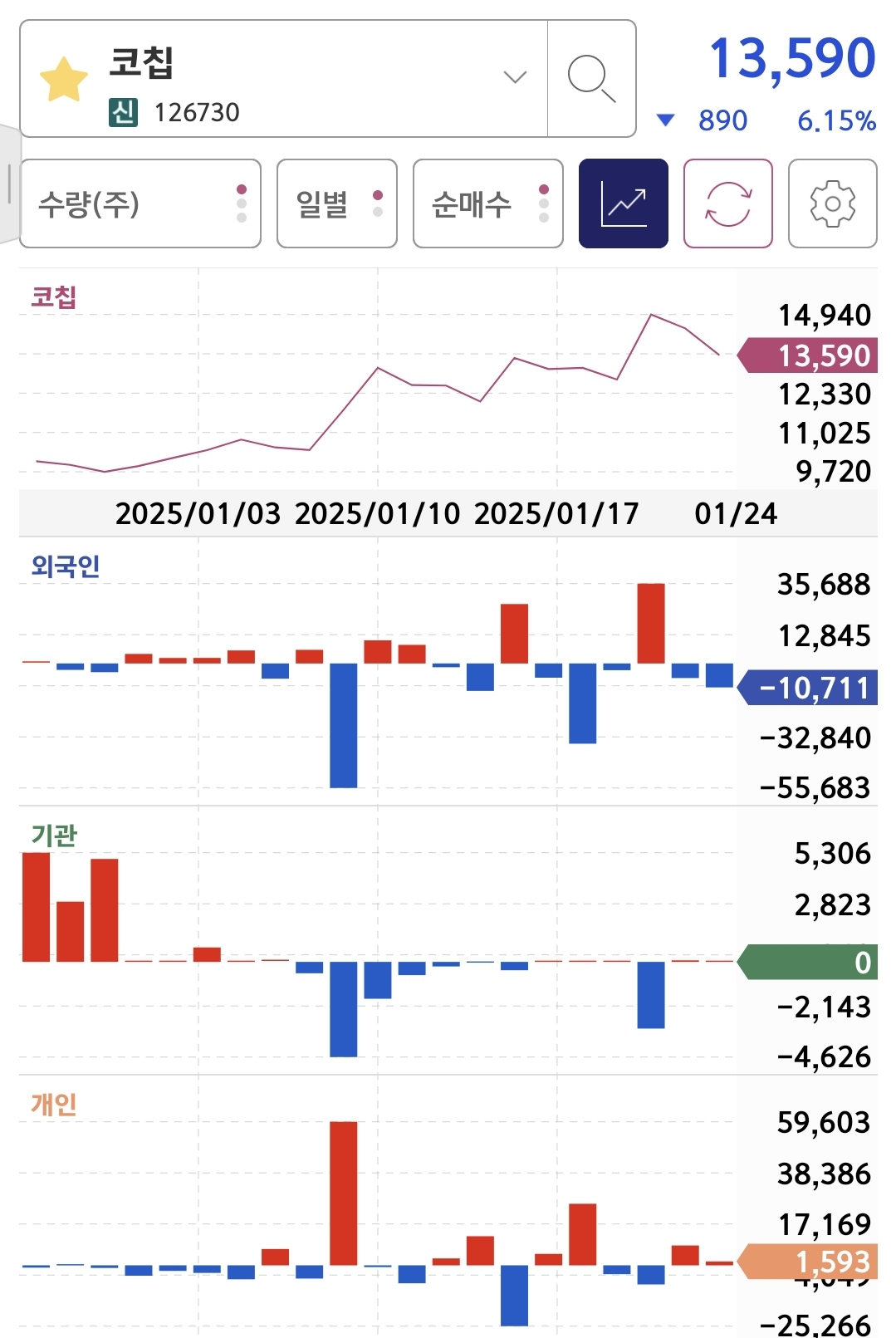Switch the 일별 period option
The width and height of the screenshot is (896, 1338).
click(337, 203)
